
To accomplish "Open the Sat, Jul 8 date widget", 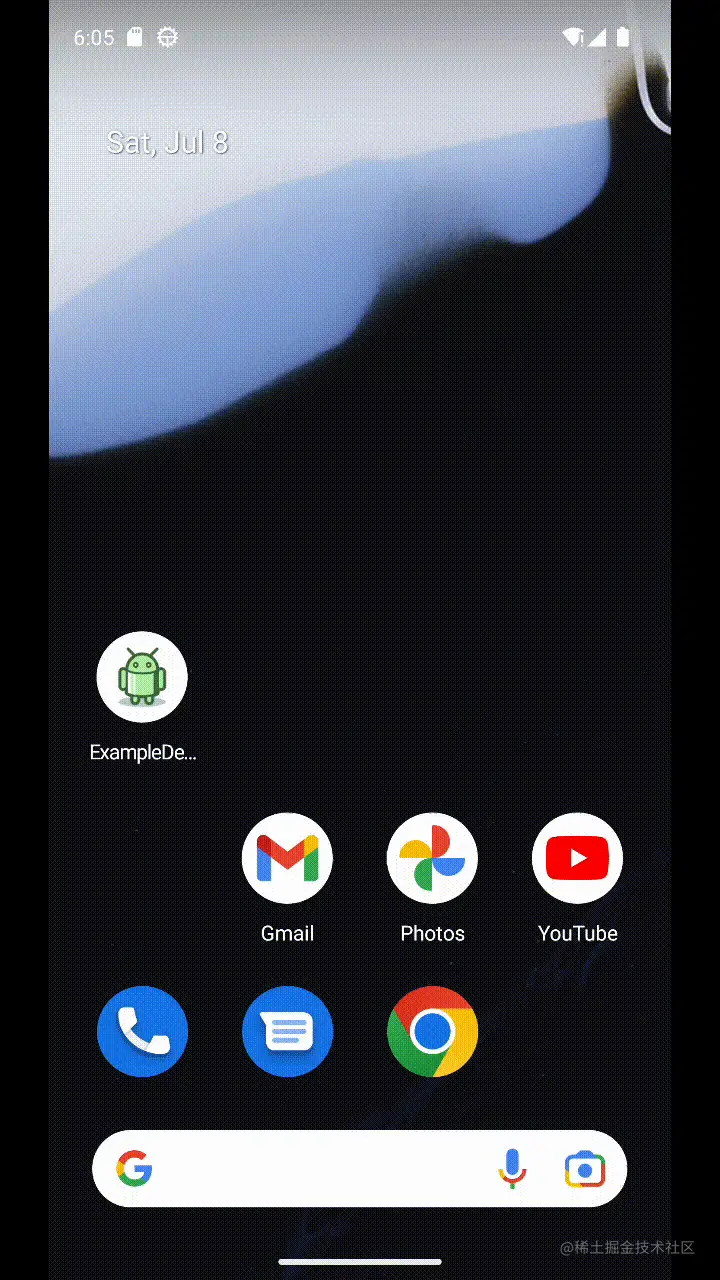I will [167, 143].
